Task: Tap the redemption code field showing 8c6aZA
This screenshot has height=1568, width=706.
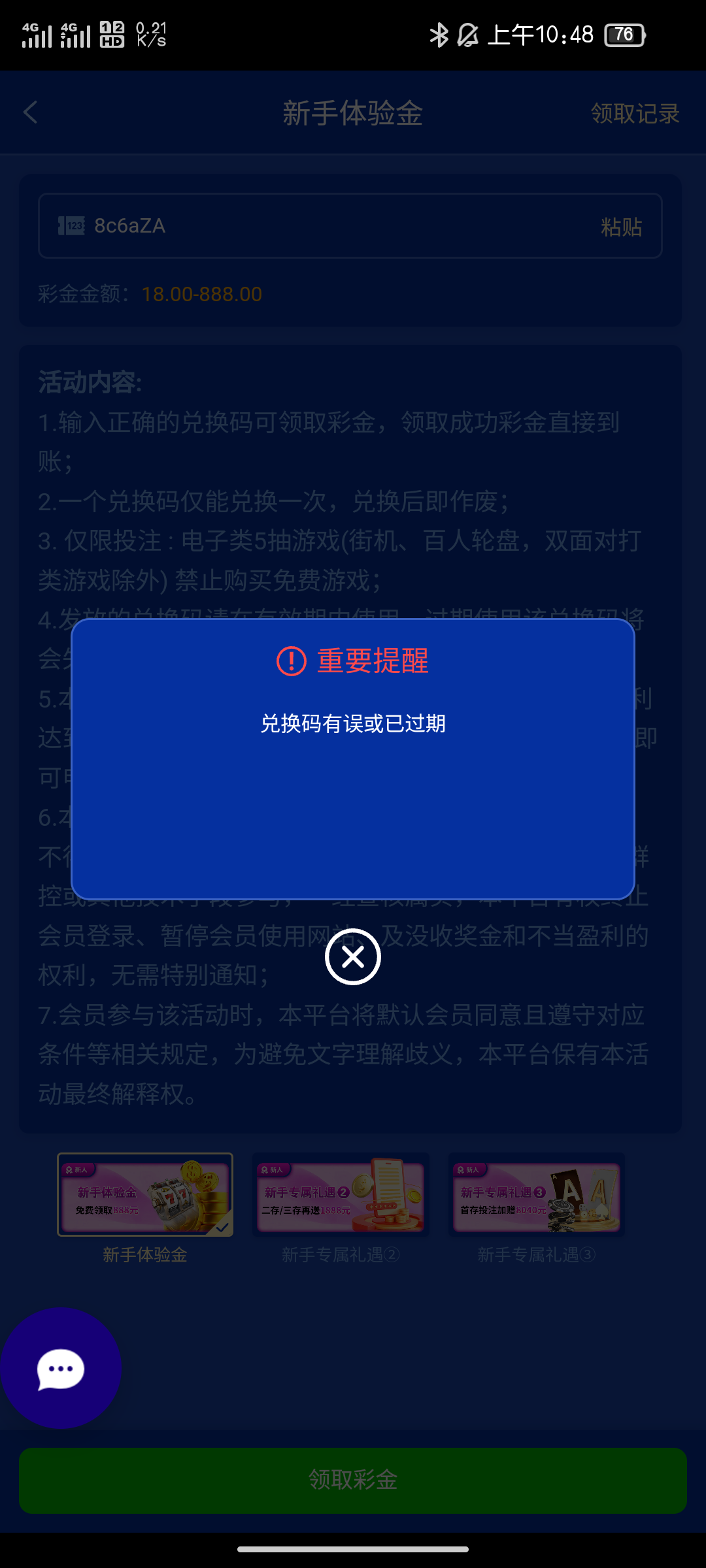Action: 350,226
